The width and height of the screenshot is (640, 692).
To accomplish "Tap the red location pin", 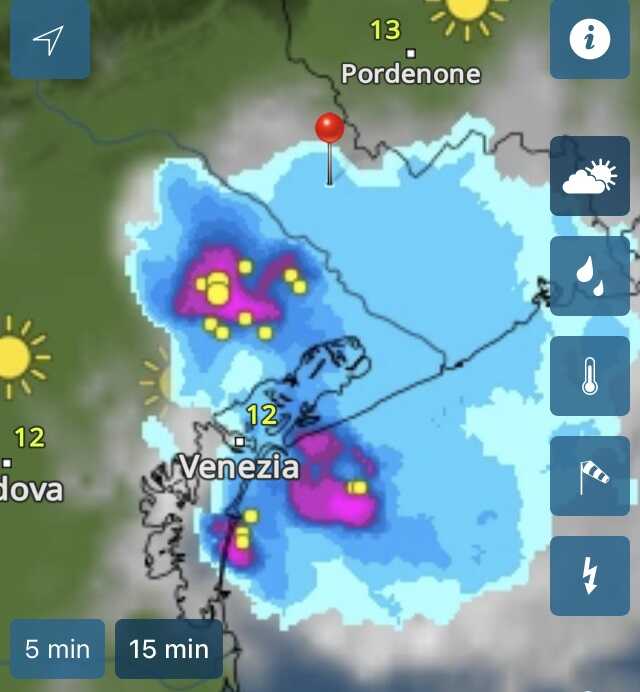I will point(329,130).
